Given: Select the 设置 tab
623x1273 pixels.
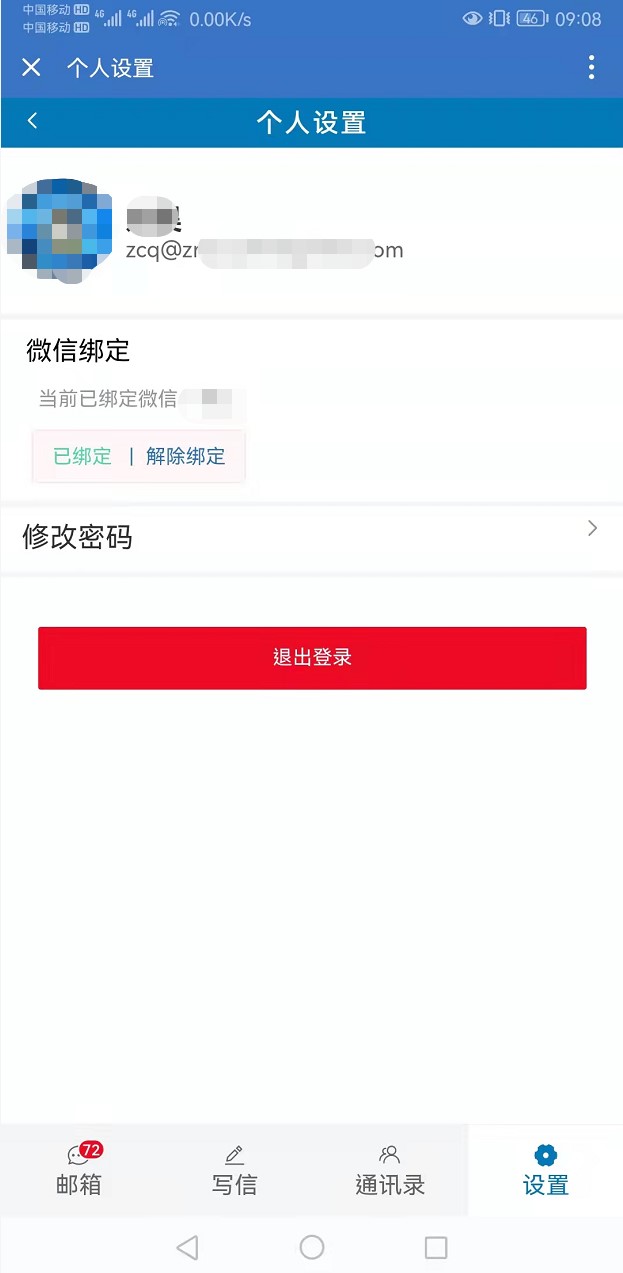Looking at the screenshot, I should pyautogui.click(x=545, y=1171).
